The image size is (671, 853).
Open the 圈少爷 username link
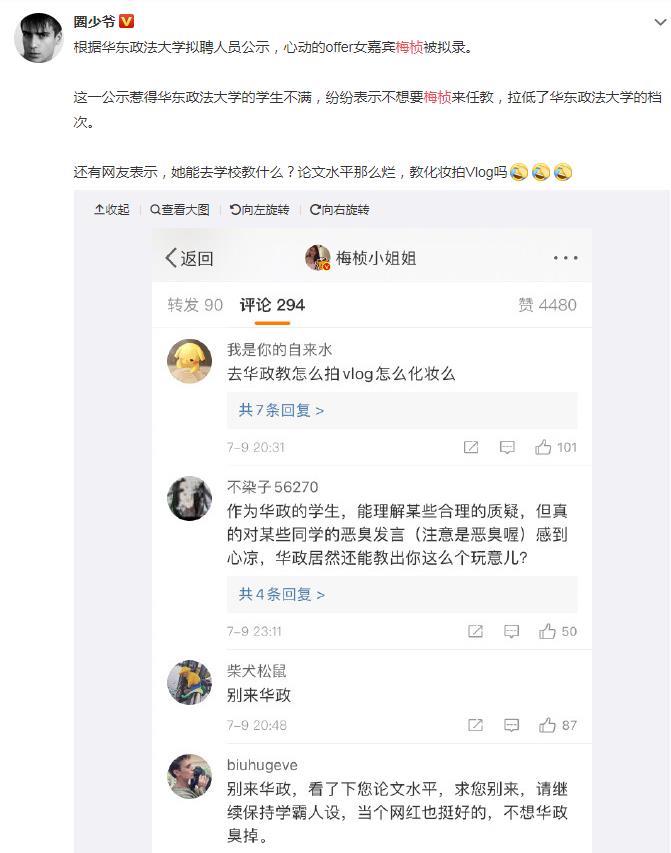coord(95,22)
